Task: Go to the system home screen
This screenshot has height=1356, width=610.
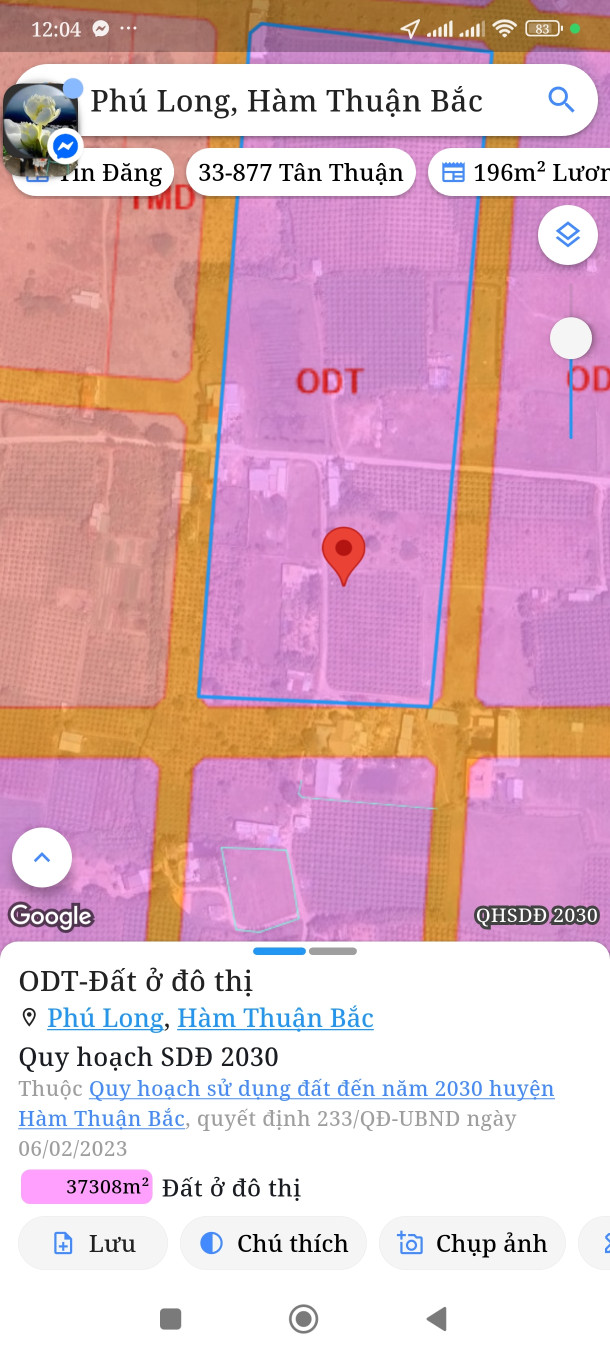Action: click(303, 1319)
